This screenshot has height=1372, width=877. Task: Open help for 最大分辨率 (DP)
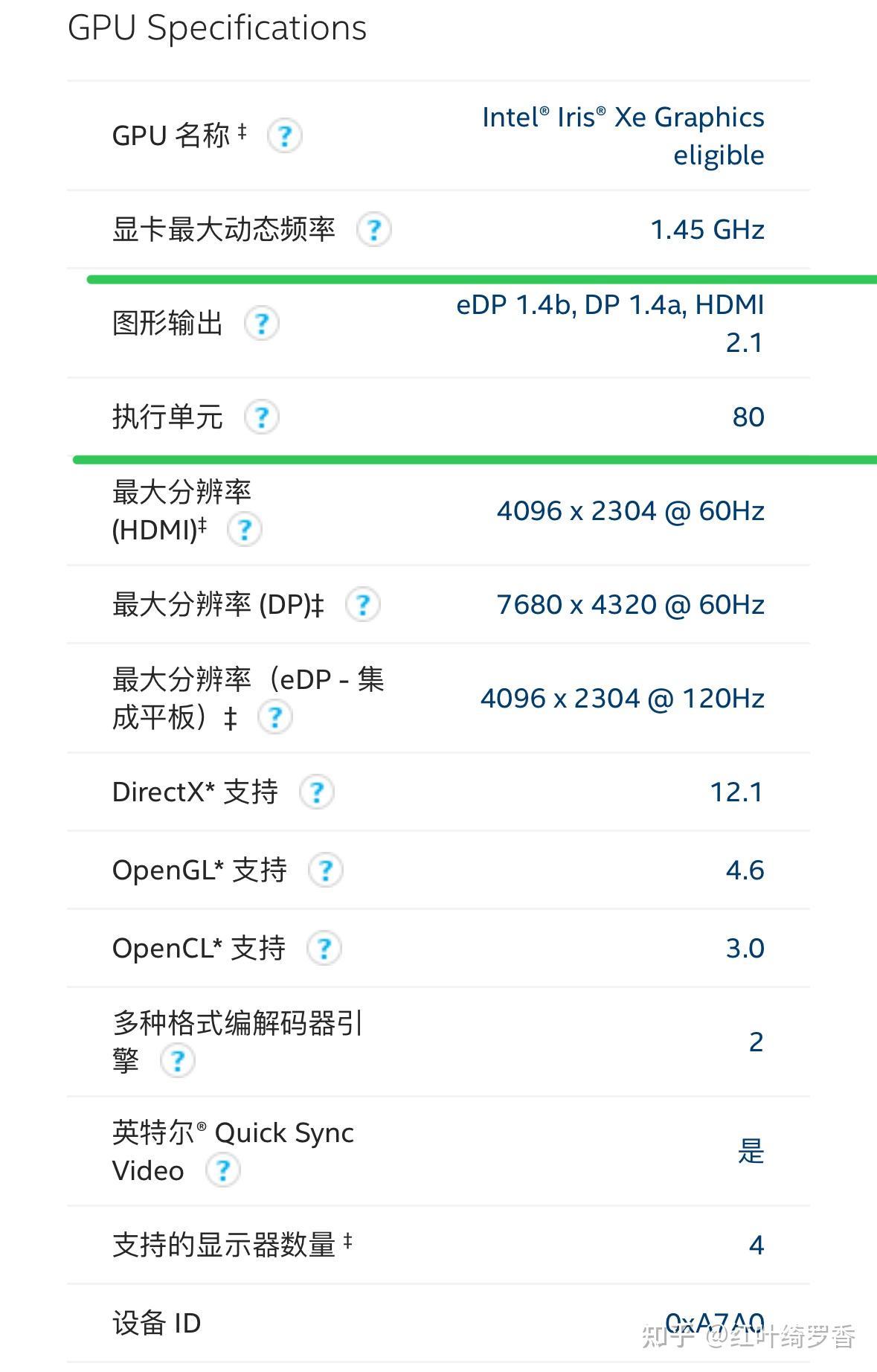(362, 603)
